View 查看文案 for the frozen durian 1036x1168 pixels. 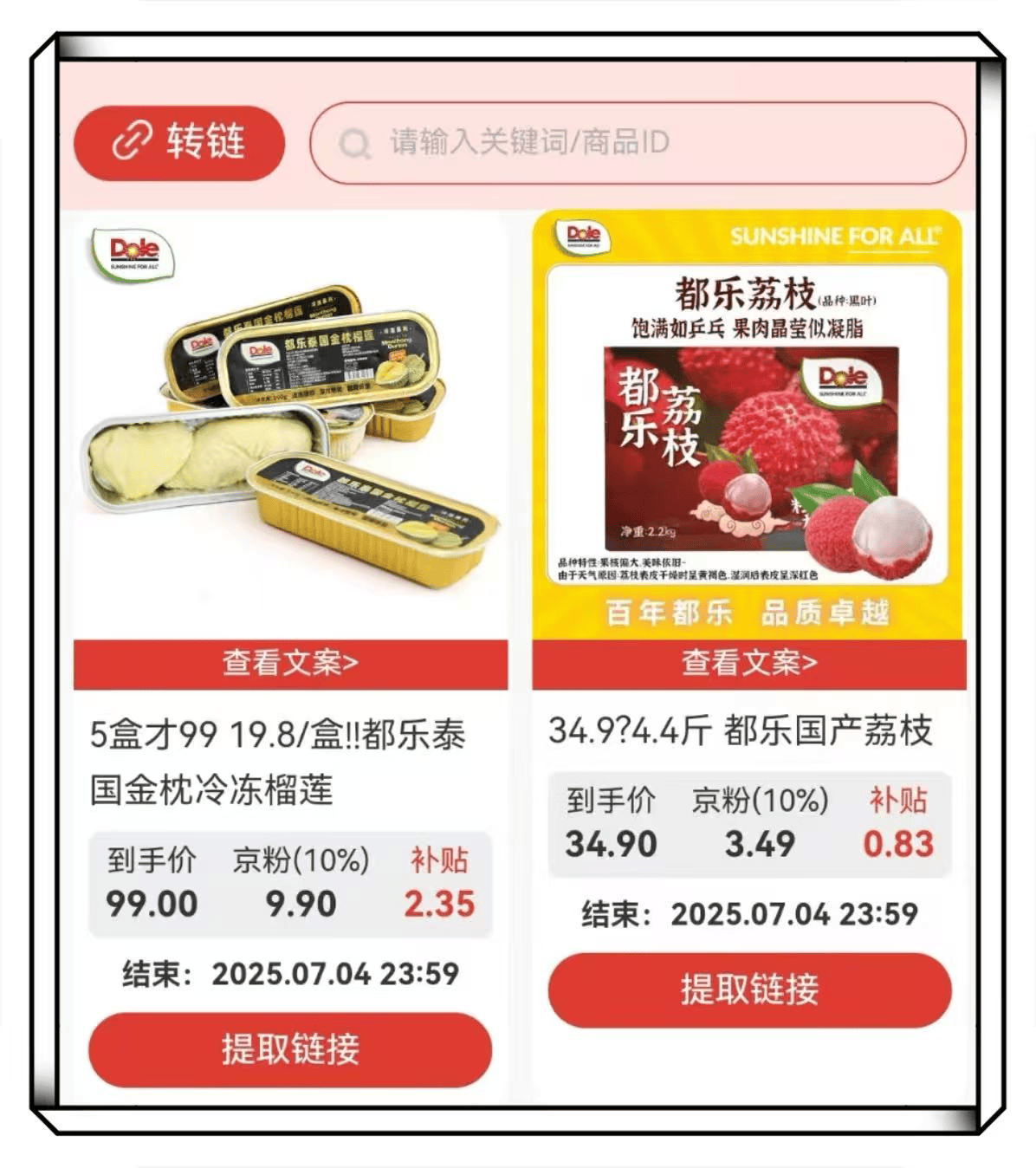tap(290, 664)
